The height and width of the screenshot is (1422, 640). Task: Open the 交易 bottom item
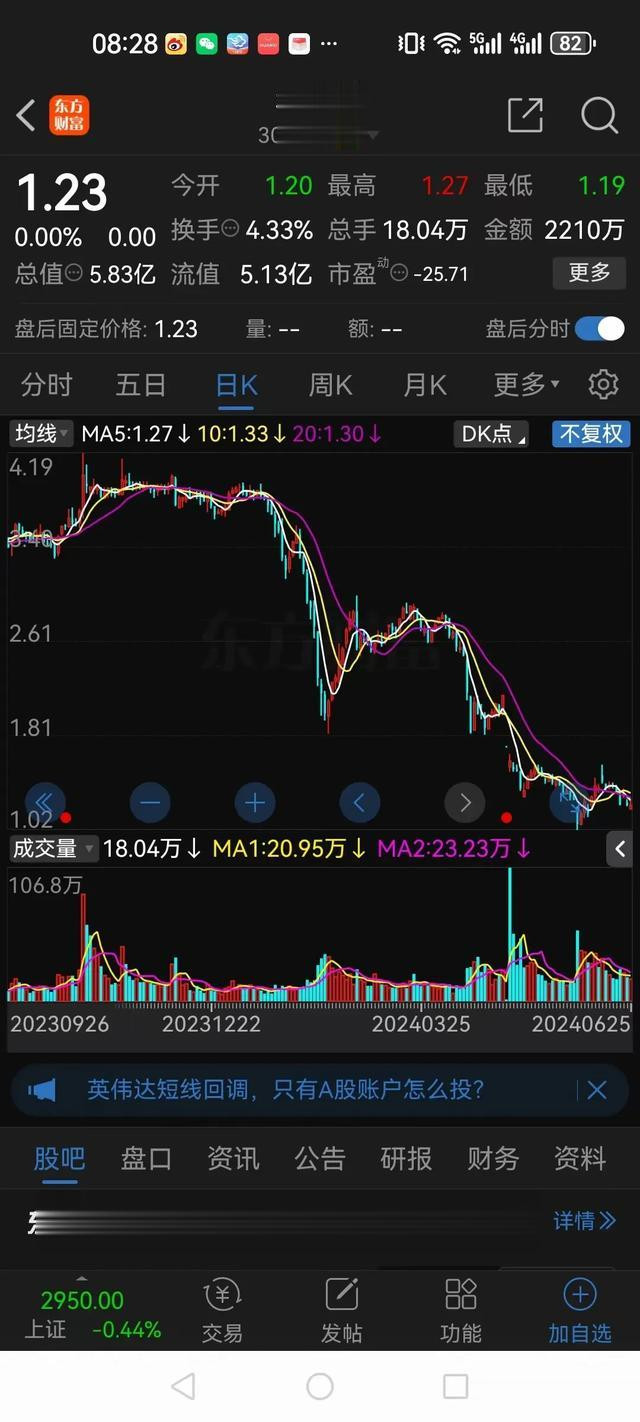pos(222,1311)
